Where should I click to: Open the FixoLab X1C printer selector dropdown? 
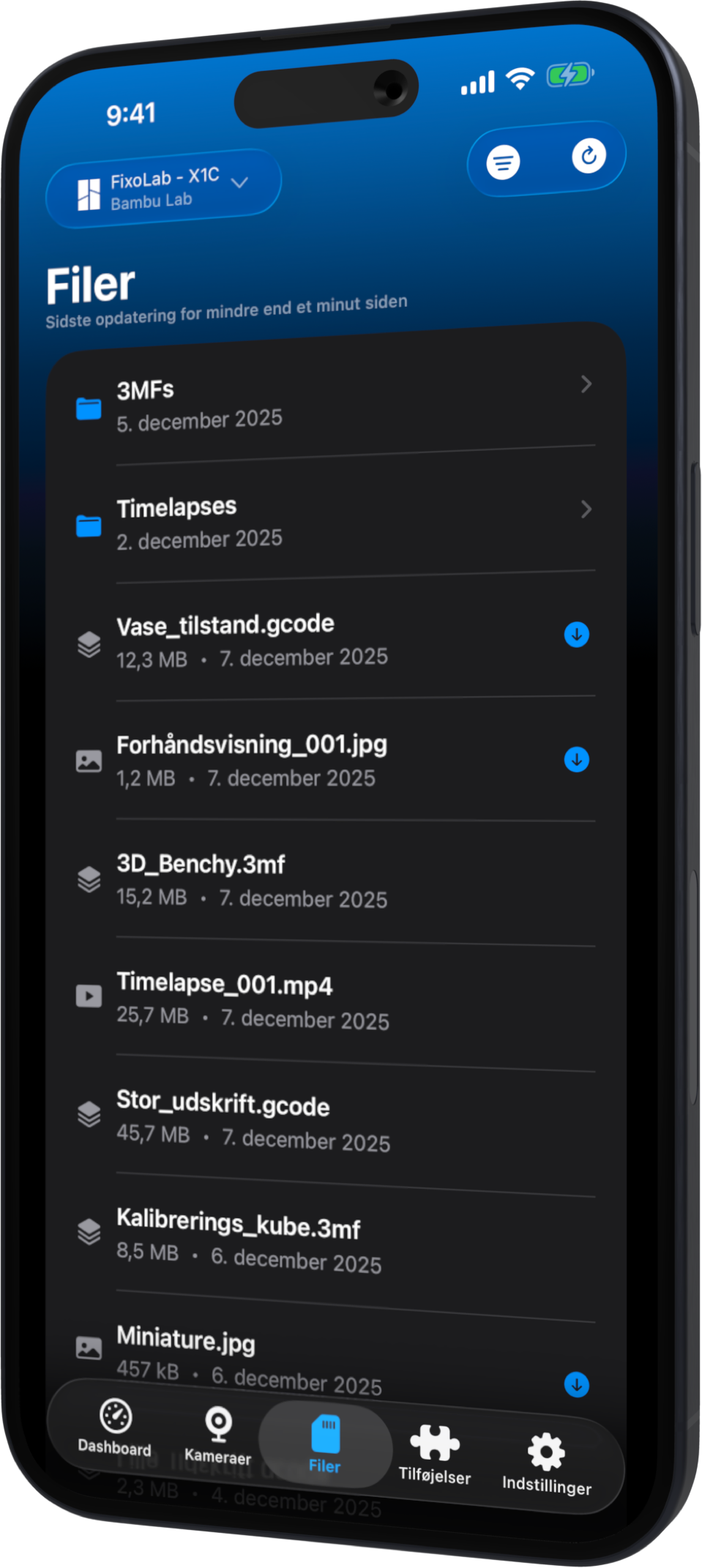coord(163,187)
